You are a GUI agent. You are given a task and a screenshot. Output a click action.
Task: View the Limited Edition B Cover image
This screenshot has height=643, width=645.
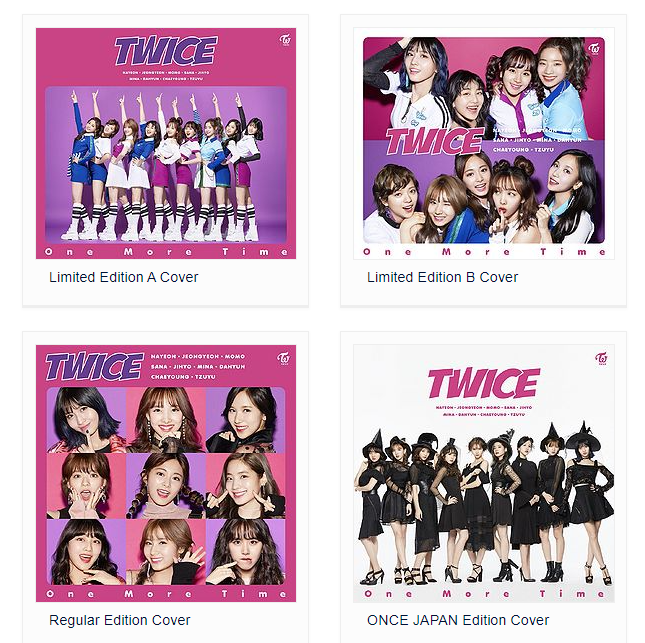484,144
